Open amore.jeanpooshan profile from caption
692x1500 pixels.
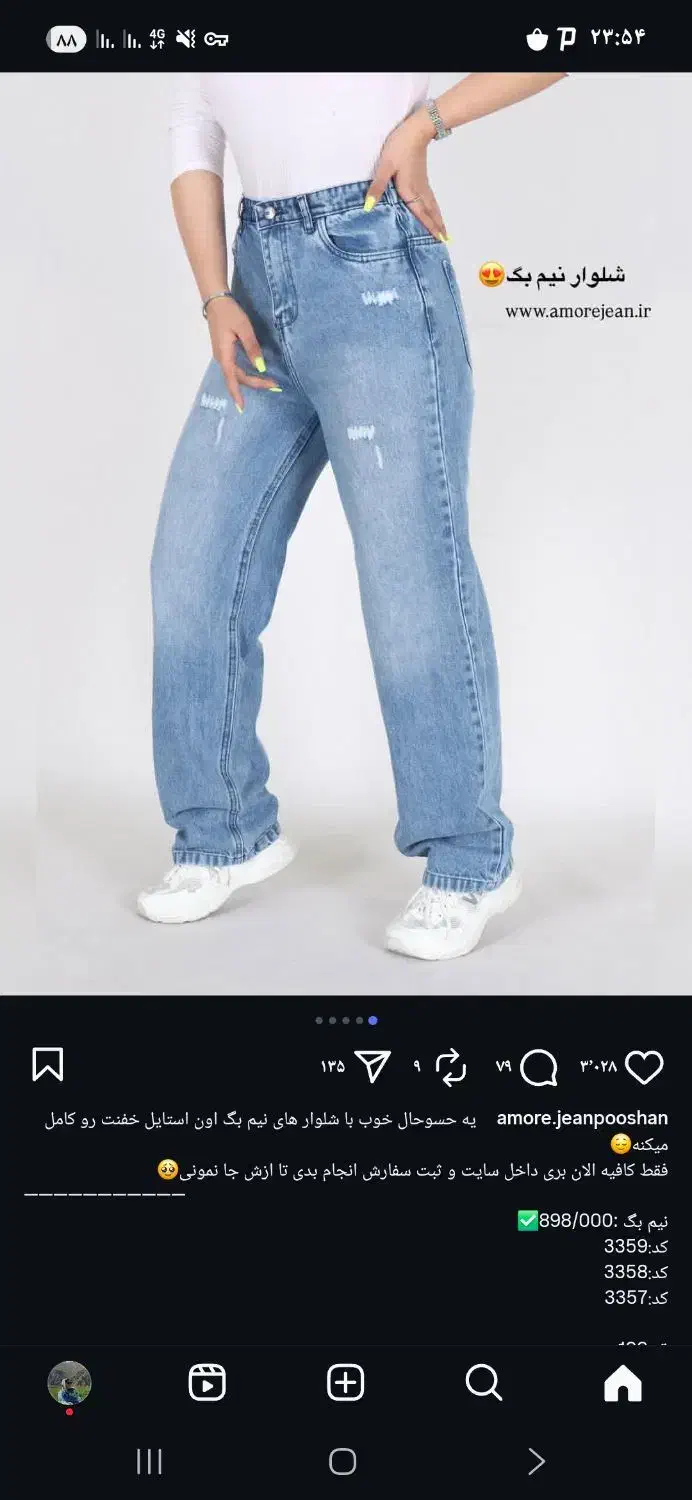(x=581, y=1119)
